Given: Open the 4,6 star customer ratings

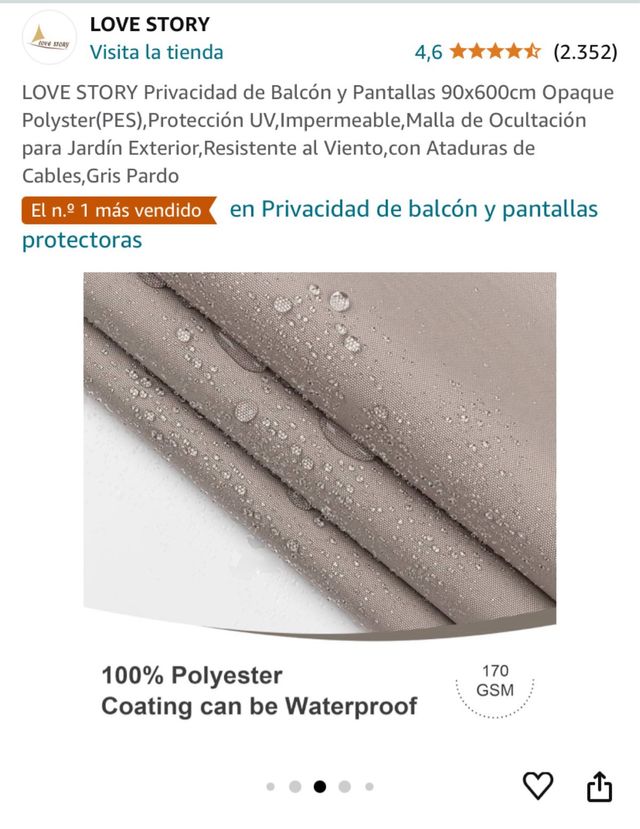Looking at the screenshot, I should tap(494, 51).
